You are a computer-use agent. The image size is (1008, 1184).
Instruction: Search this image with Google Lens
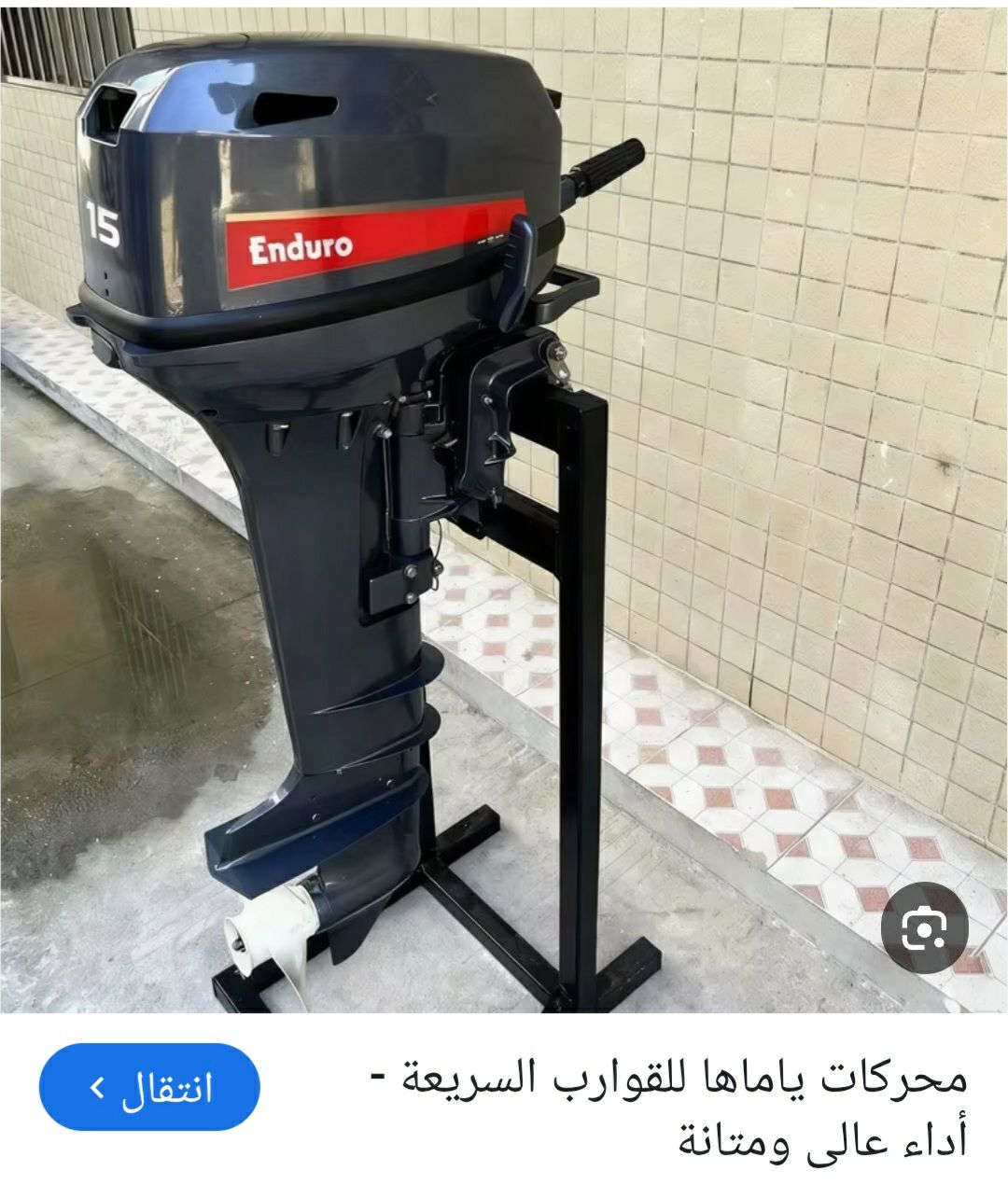coord(925,927)
